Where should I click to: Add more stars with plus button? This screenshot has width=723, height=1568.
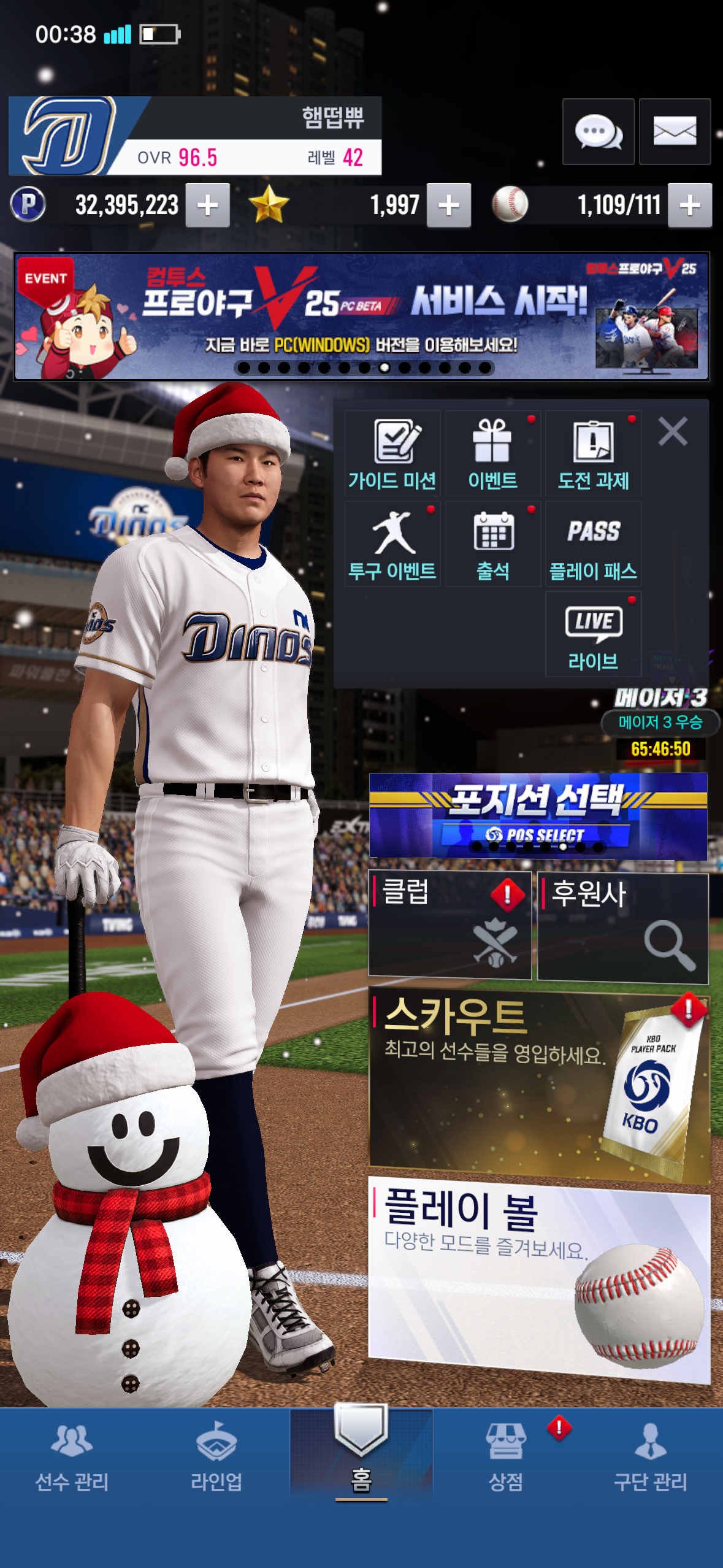pyautogui.click(x=449, y=206)
